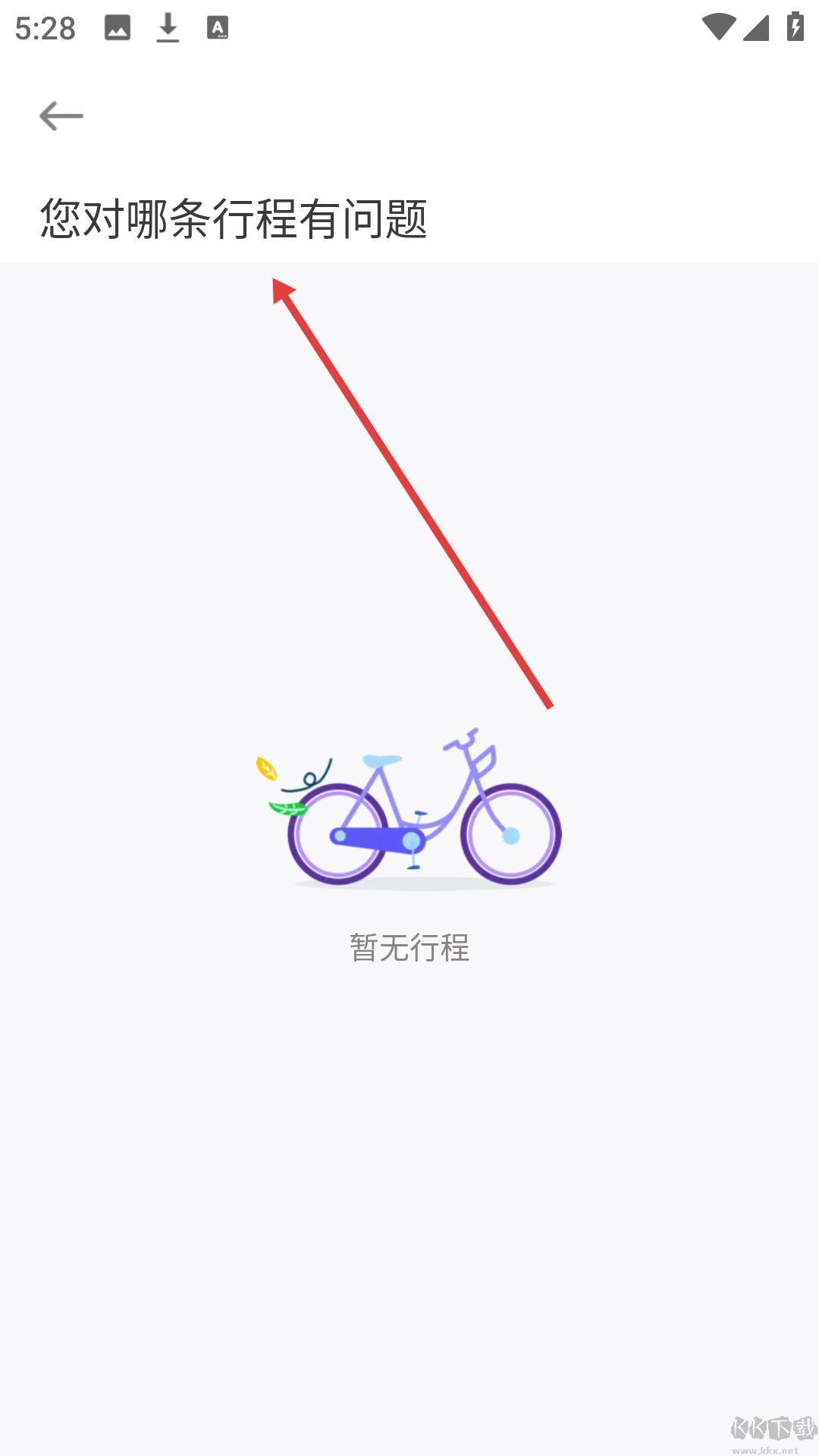Tap the cellular signal strength icon
Viewport: 819px width, 1456px height.
coord(757,27)
